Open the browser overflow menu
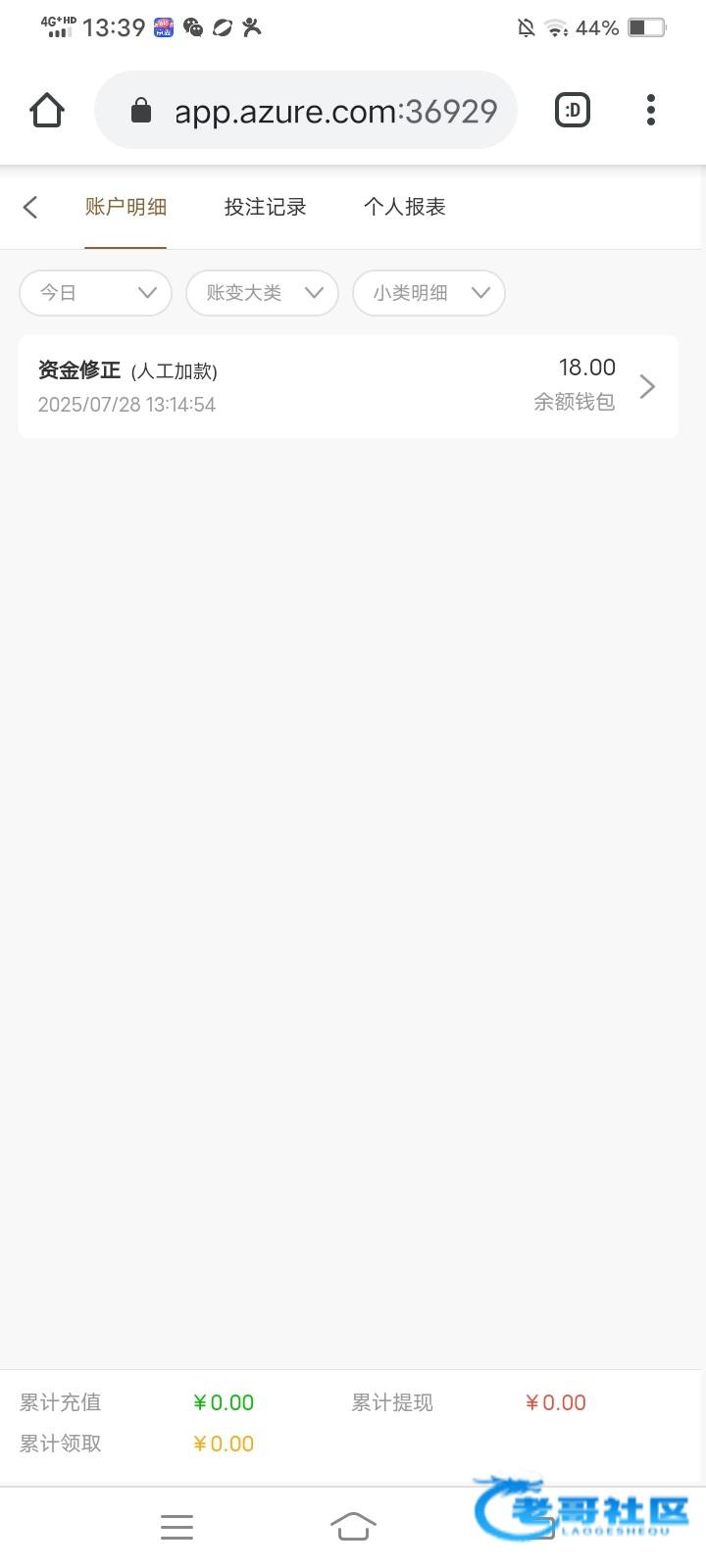This screenshot has height=1568, width=706. point(651,111)
